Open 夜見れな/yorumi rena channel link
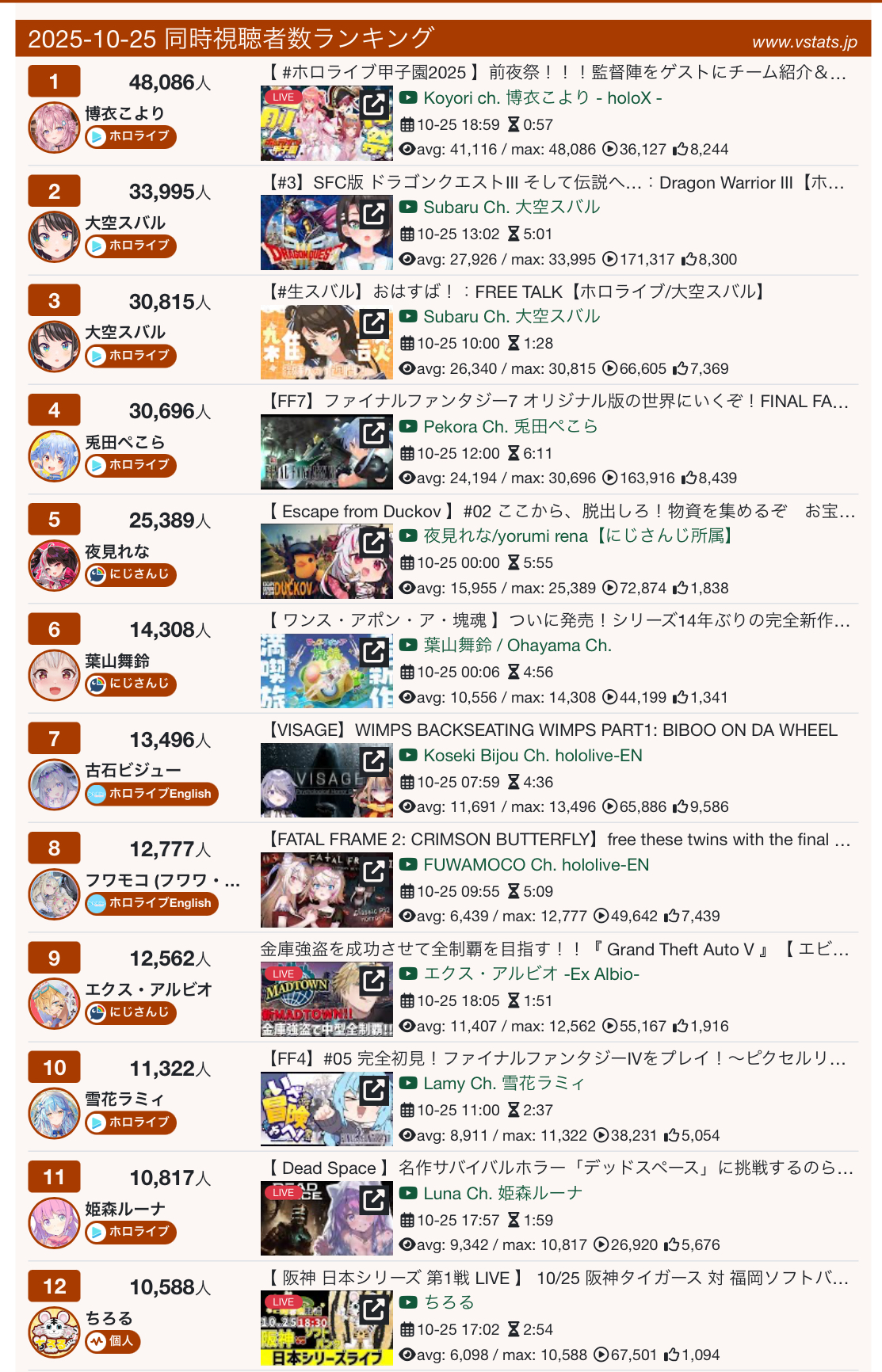882x1372 pixels. [x=579, y=536]
